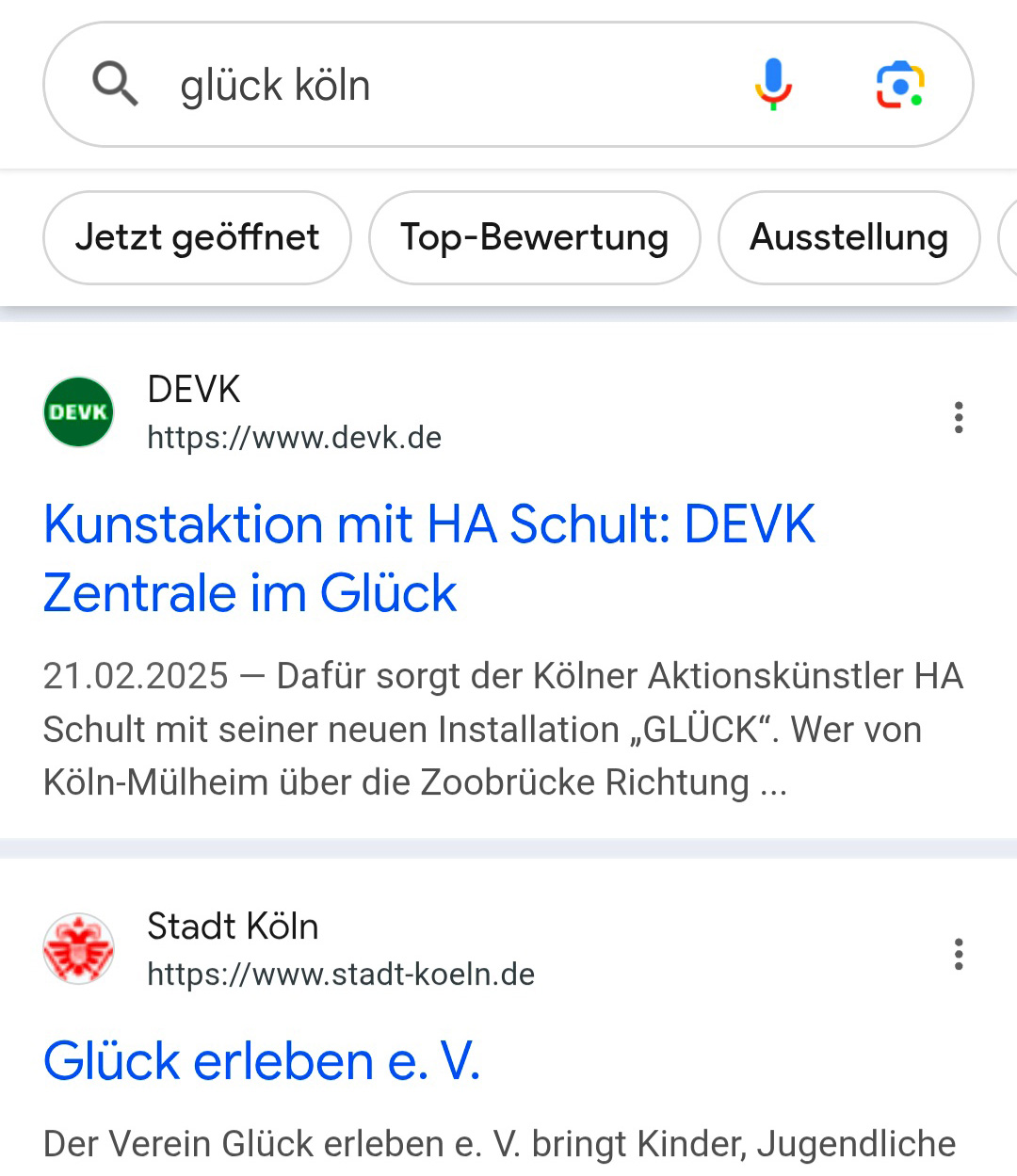Open overflow menu for Stadt Köln result
1017x1176 pixels.
959,954
